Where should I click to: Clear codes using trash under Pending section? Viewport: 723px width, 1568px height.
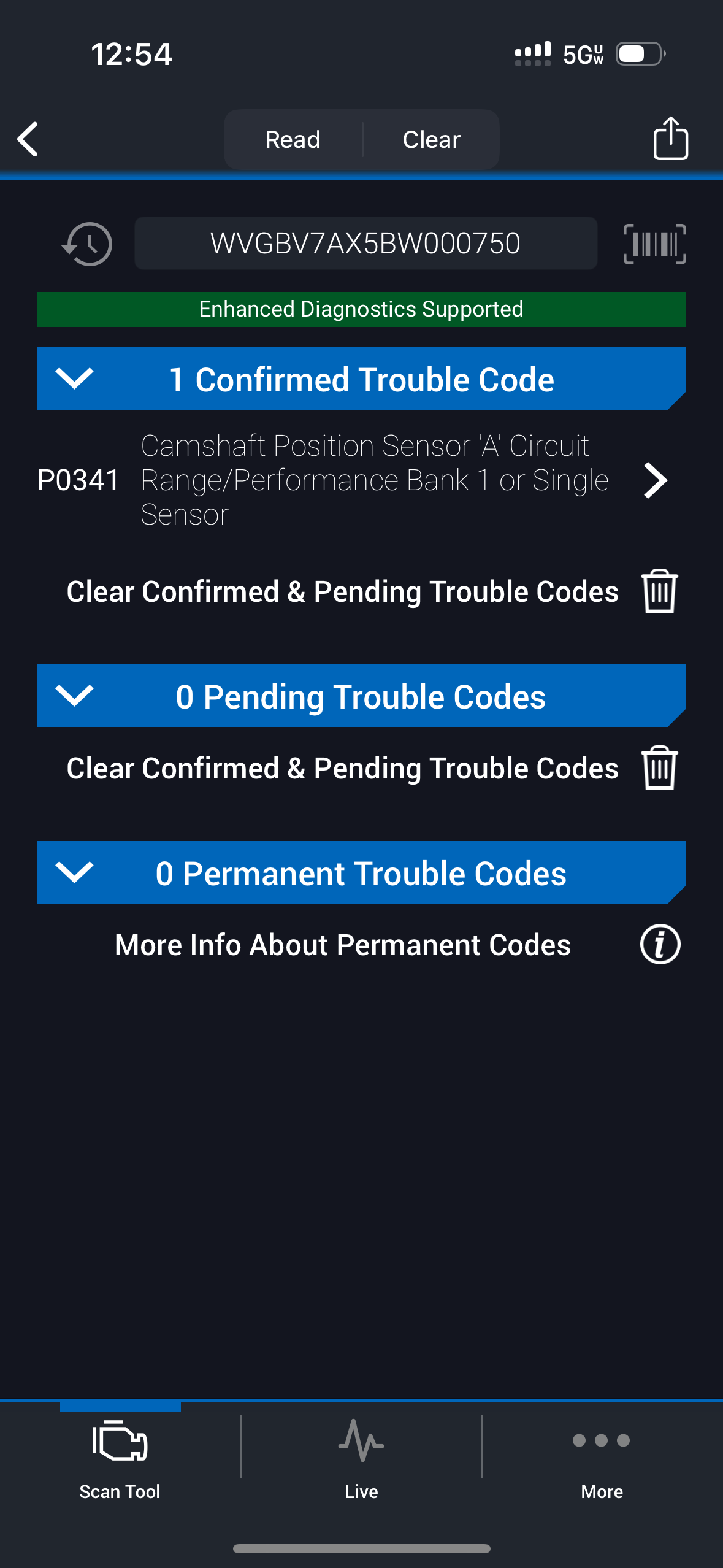pos(659,767)
